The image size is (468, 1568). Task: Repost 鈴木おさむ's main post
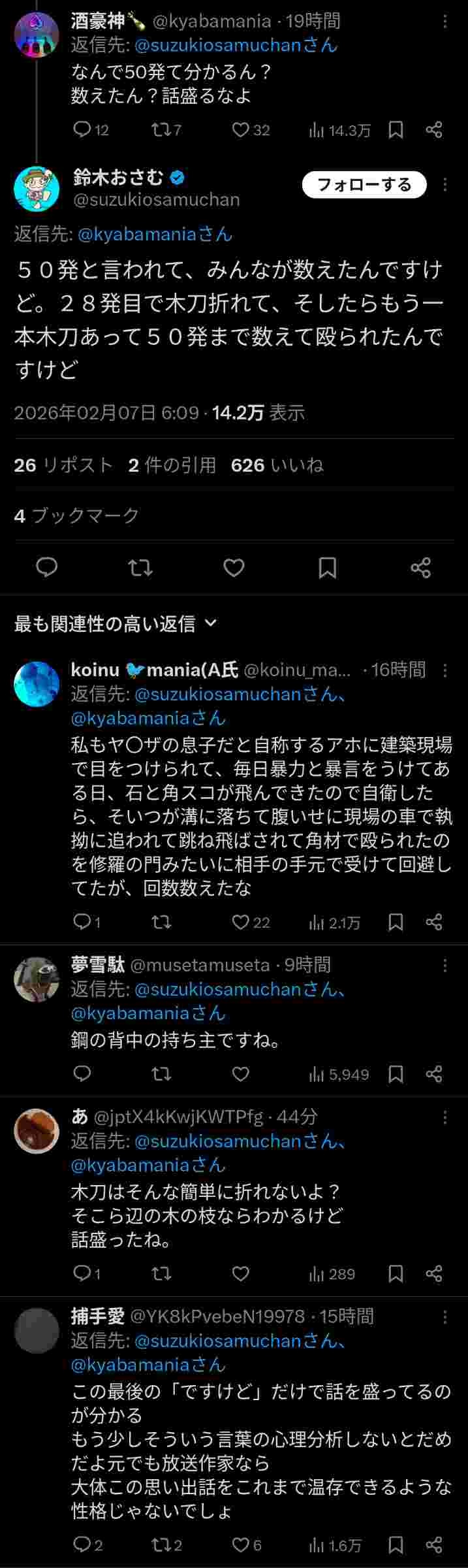[x=140, y=568]
